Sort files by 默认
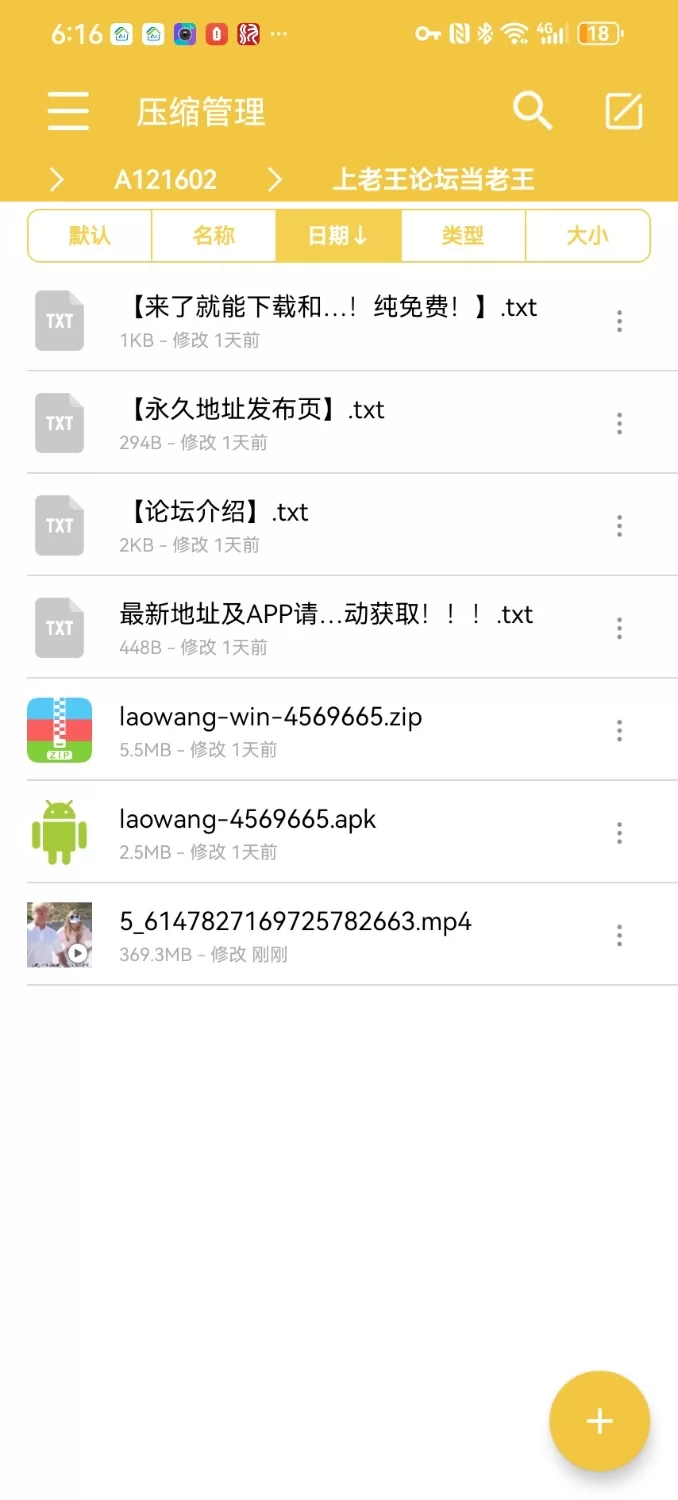678x1500 pixels. tap(90, 236)
